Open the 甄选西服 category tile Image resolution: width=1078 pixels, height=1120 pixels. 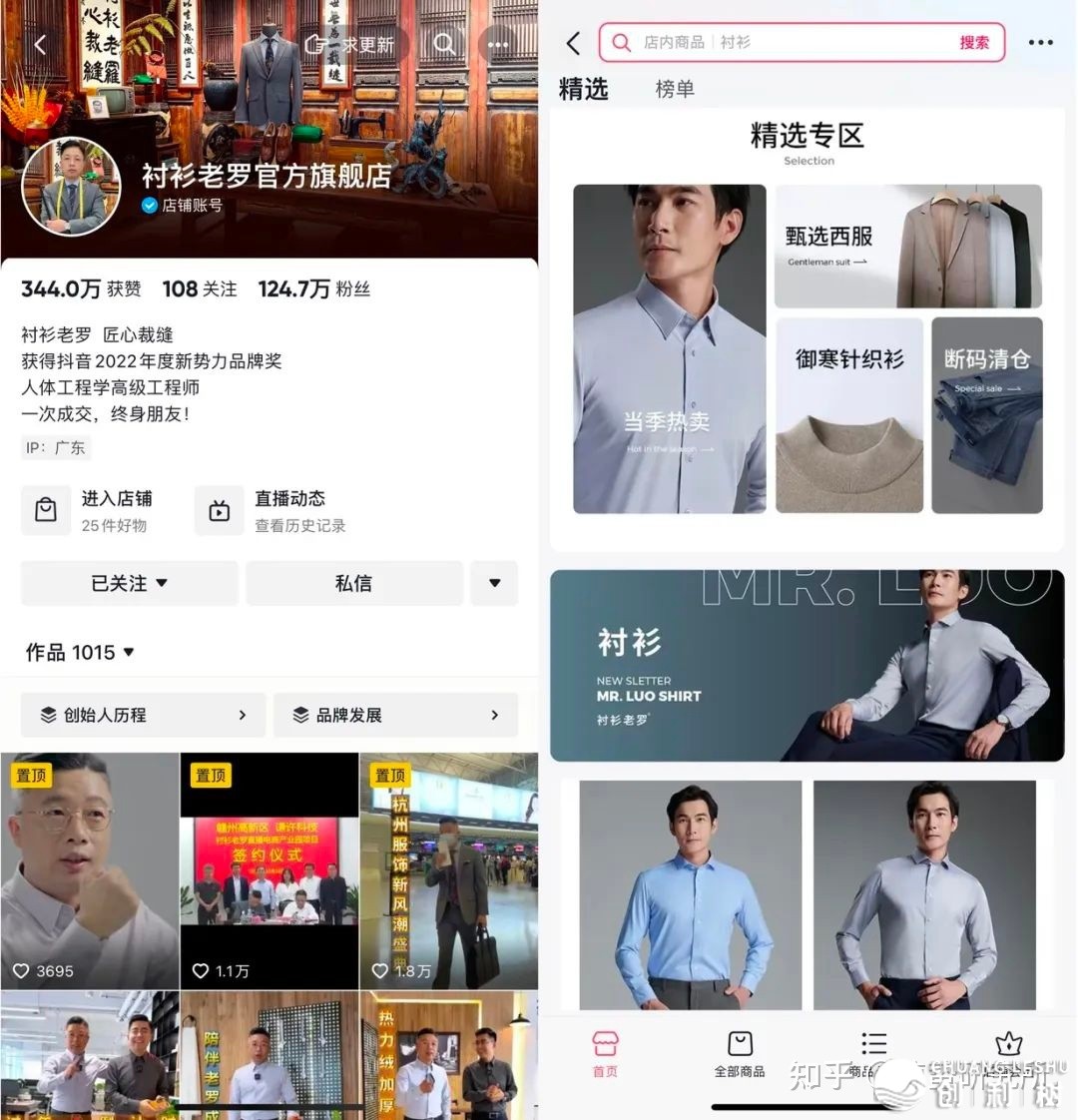pos(907,247)
